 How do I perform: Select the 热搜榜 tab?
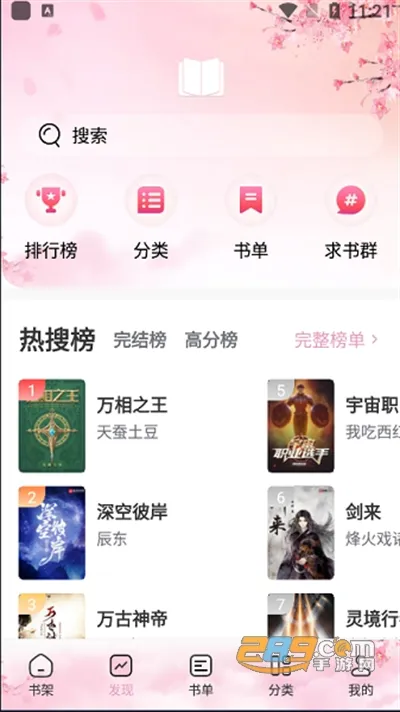[x=57, y=340]
